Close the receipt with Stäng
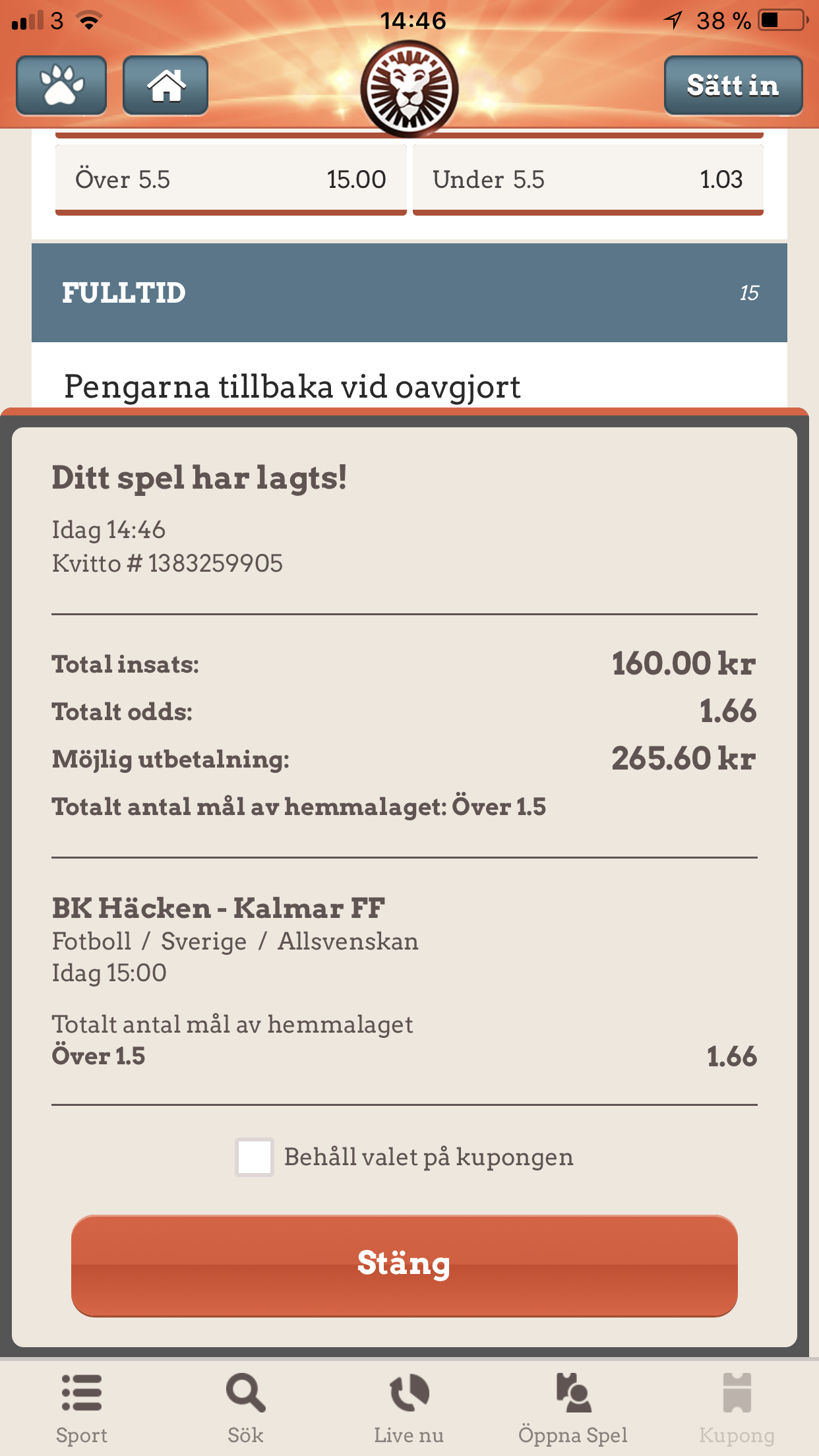 404,1265
